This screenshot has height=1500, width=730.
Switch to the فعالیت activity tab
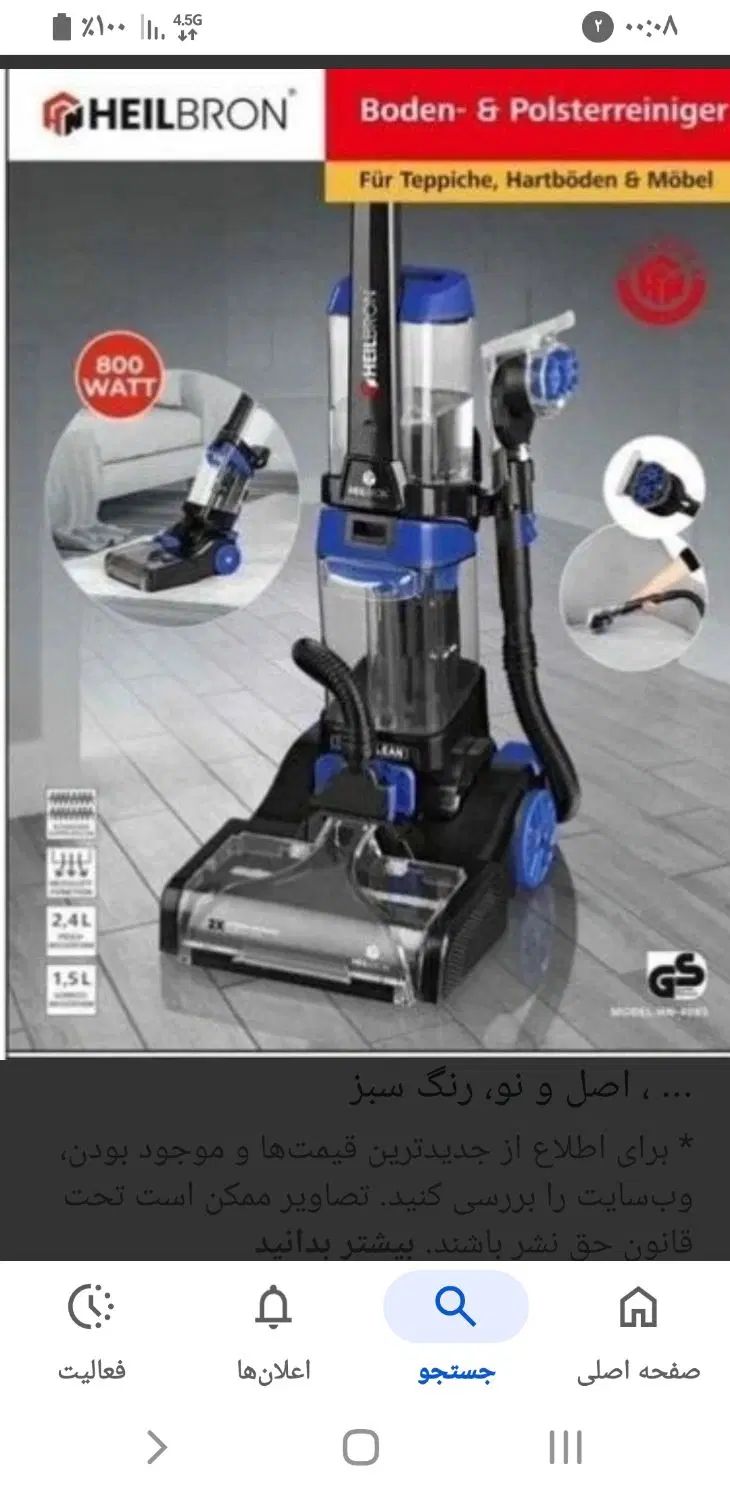click(x=92, y=1332)
